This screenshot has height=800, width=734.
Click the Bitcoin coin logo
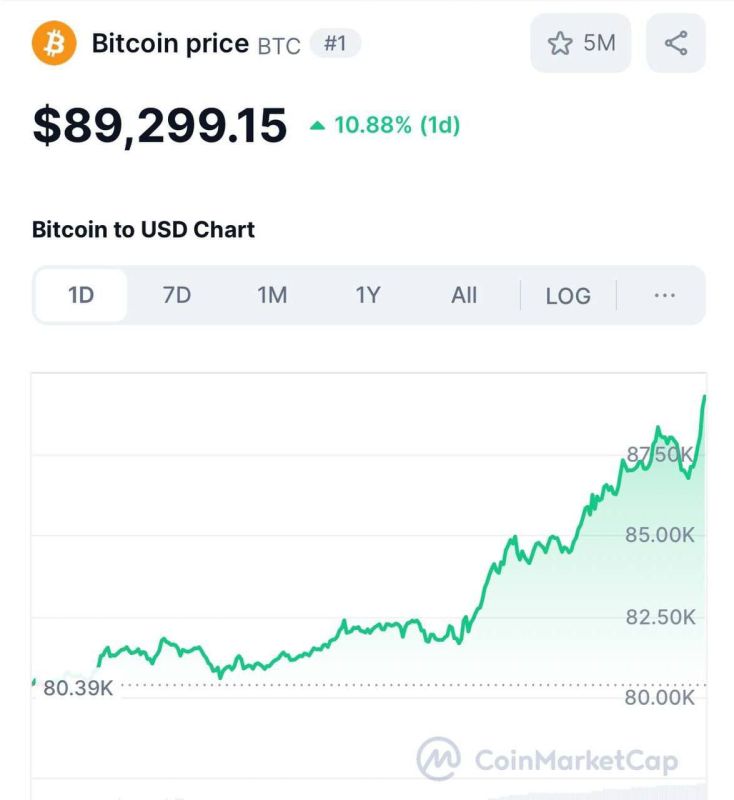[x=55, y=43]
